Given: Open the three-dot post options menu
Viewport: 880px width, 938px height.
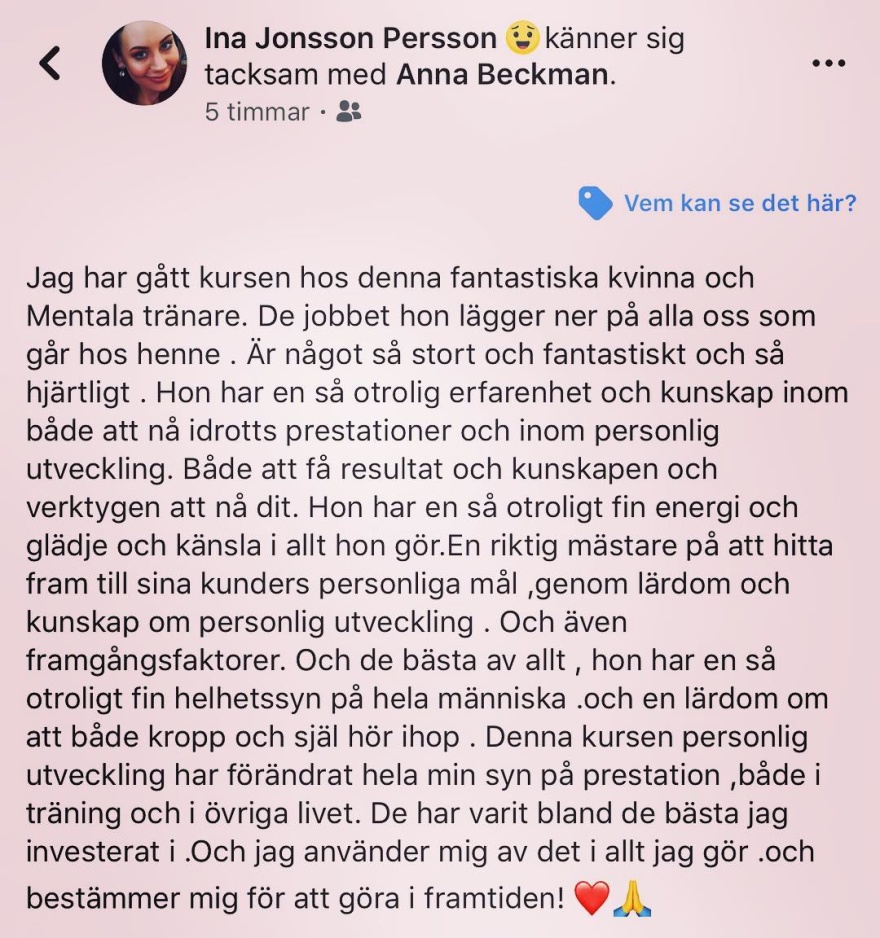Looking at the screenshot, I should pos(828,64).
